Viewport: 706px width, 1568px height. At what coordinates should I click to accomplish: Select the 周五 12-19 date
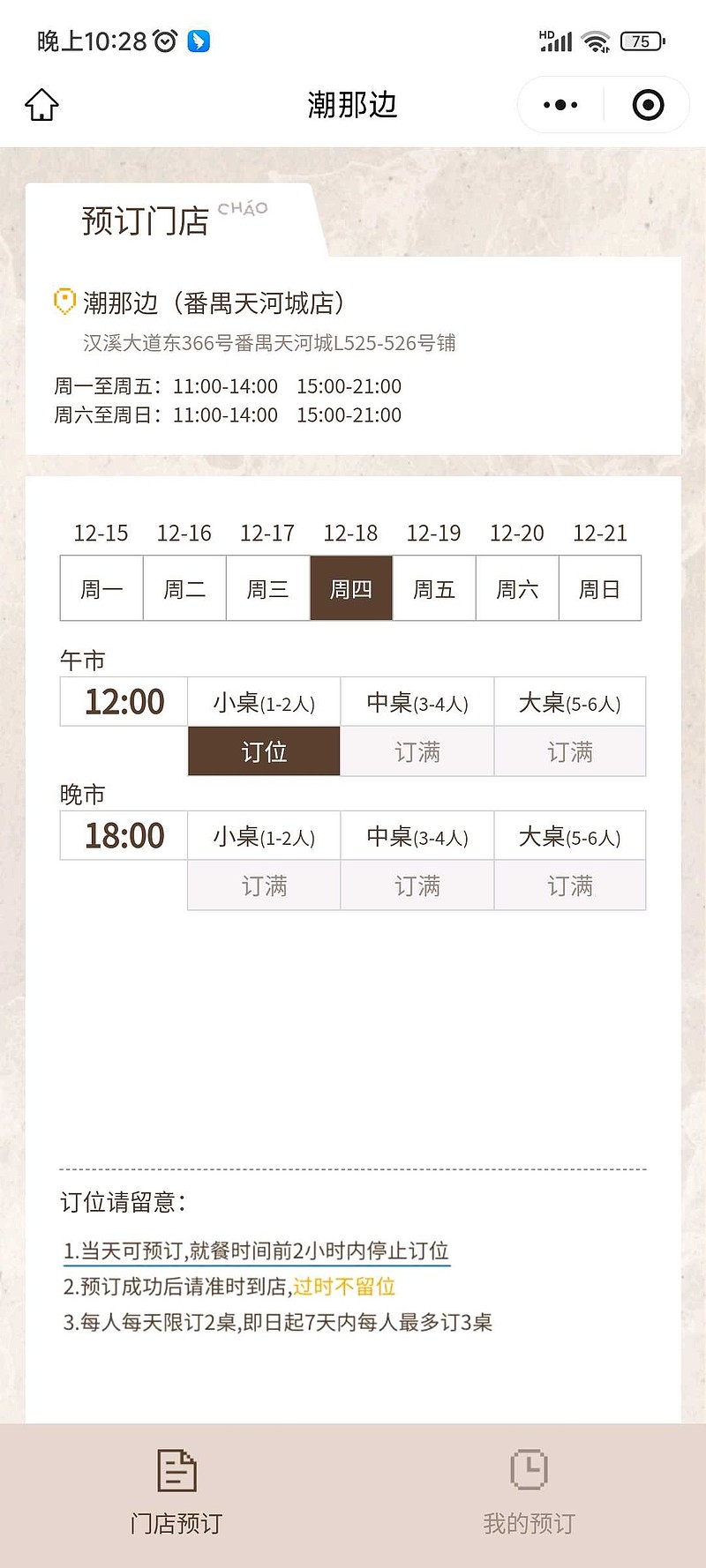pyautogui.click(x=432, y=588)
